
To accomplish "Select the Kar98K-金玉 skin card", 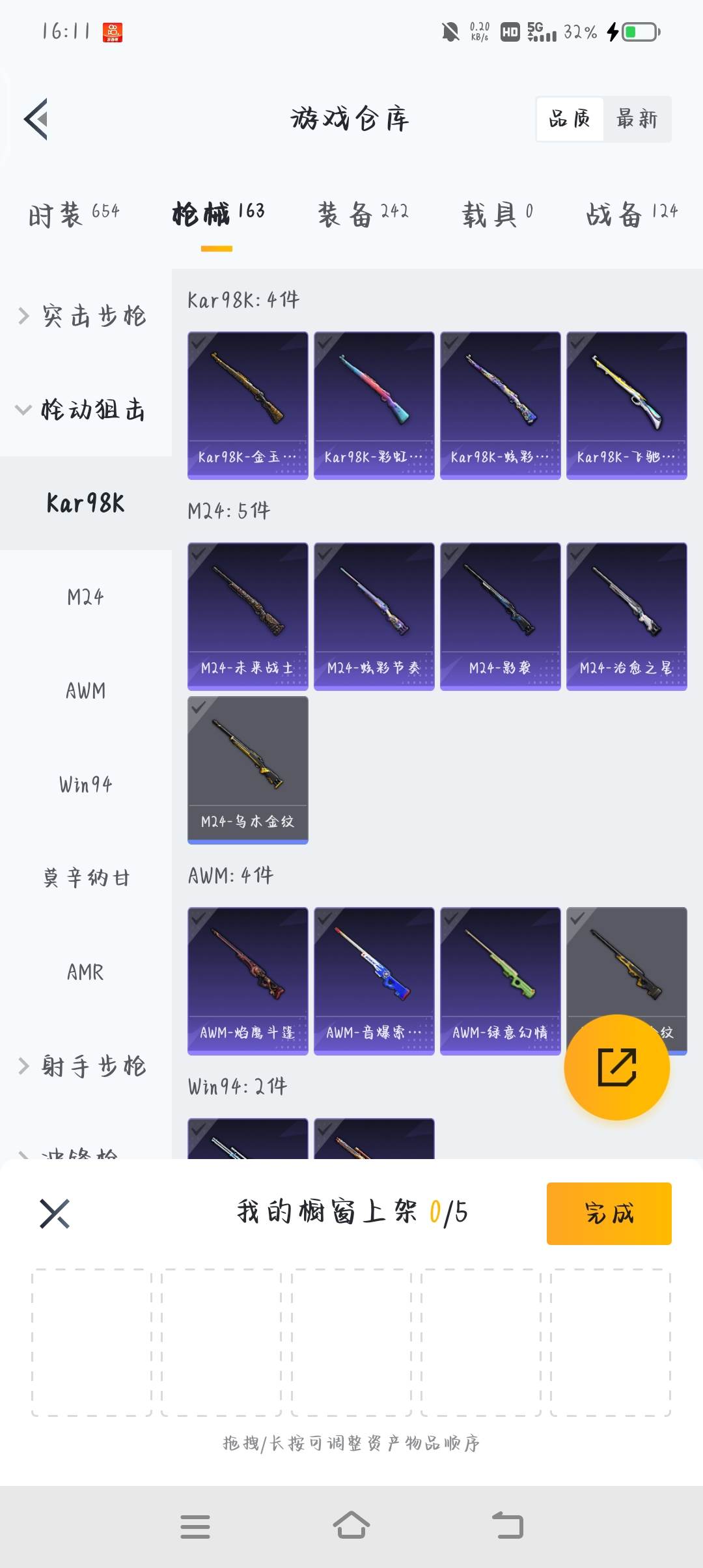I will (247, 405).
